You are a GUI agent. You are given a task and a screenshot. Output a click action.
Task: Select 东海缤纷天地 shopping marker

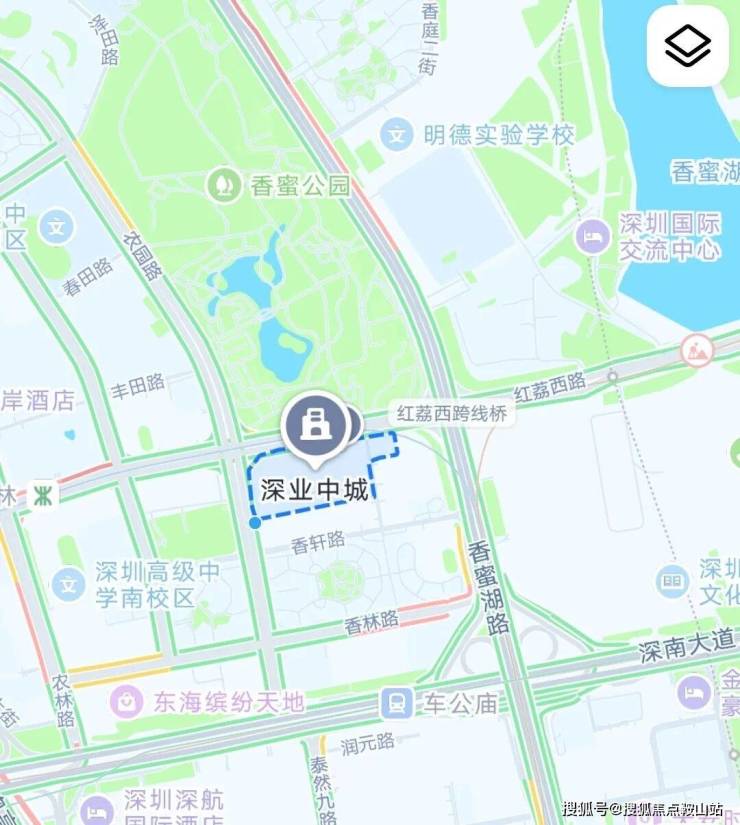click(128, 701)
